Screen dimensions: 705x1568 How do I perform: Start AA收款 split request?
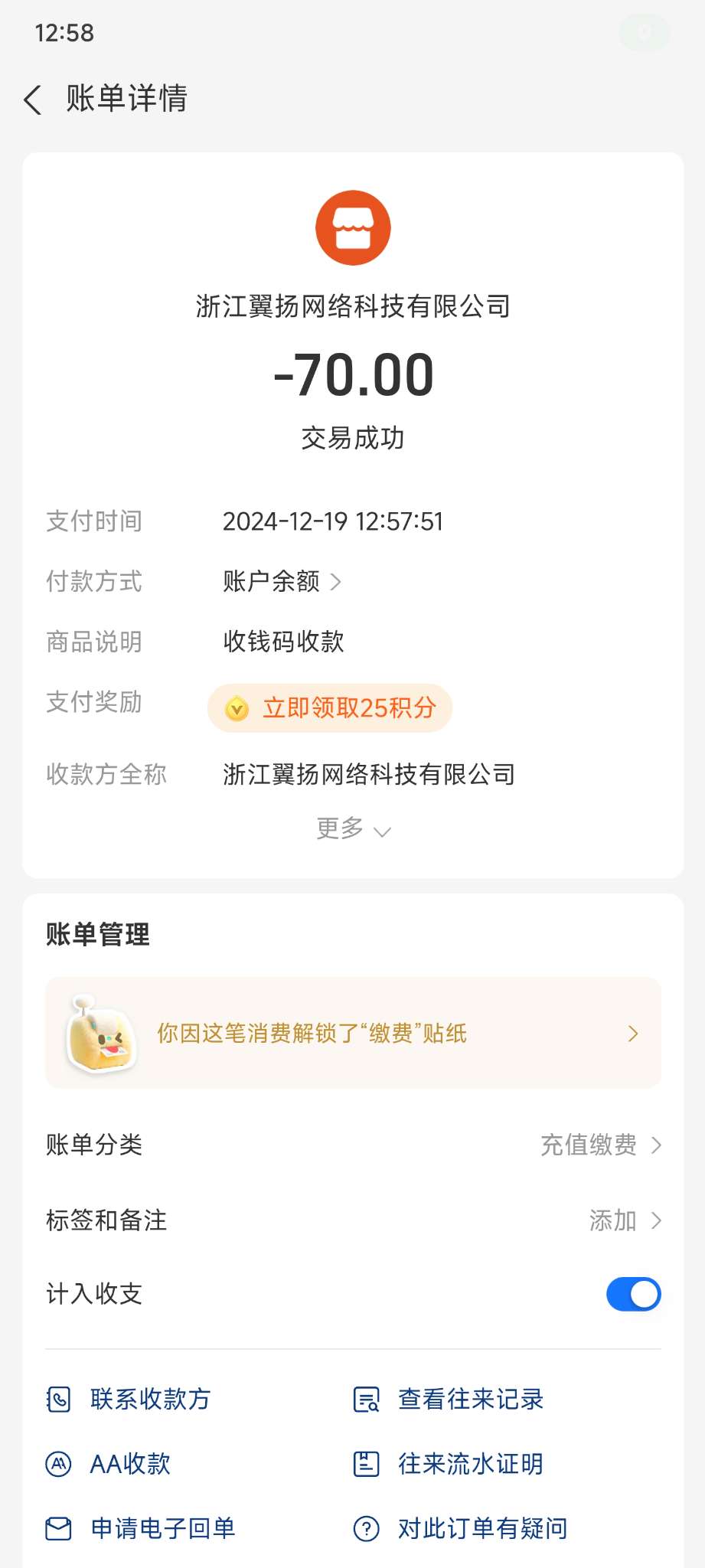129,1465
